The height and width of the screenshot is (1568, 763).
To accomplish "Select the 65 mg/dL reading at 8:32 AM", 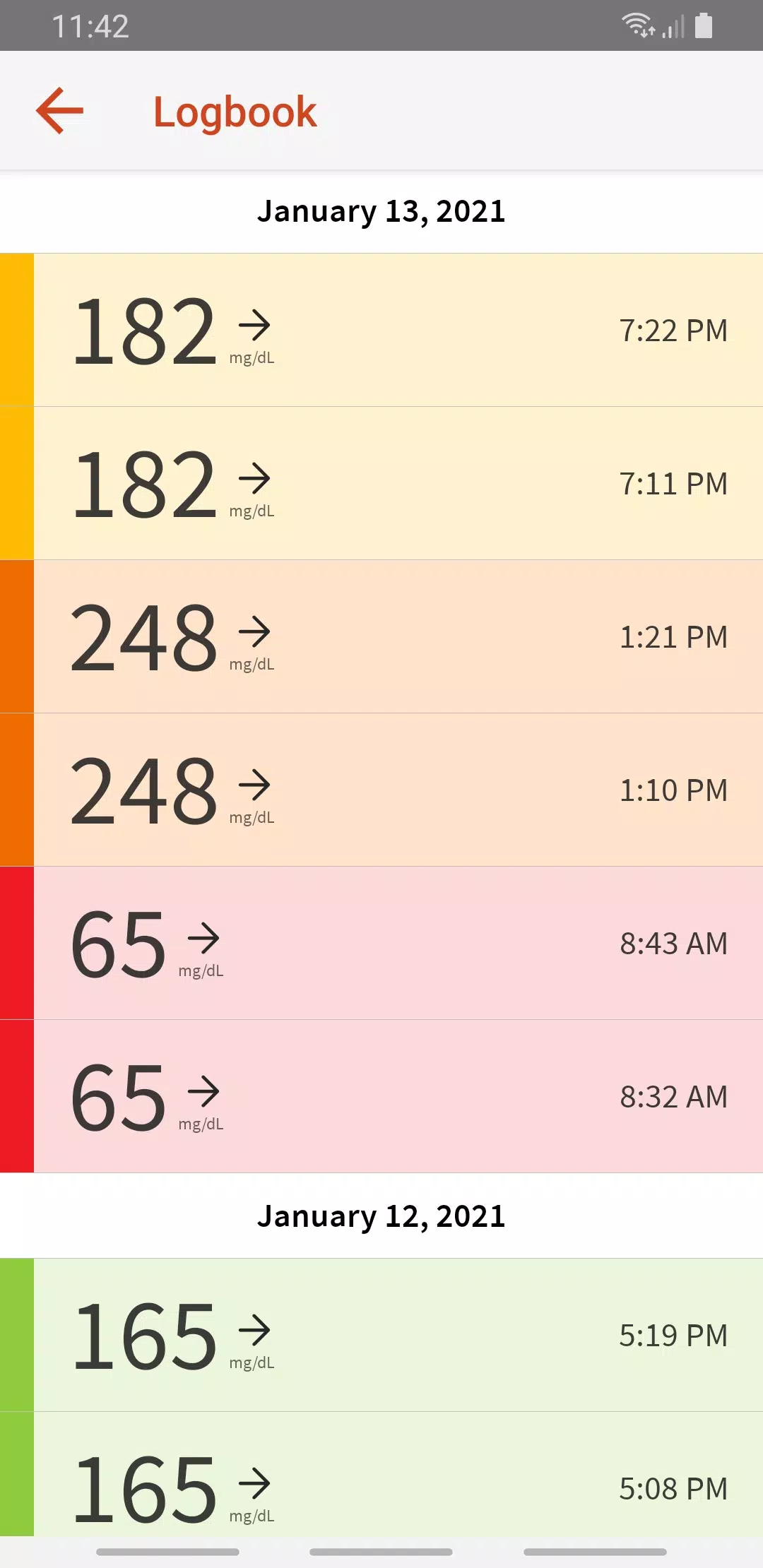I will point(381,1096).
